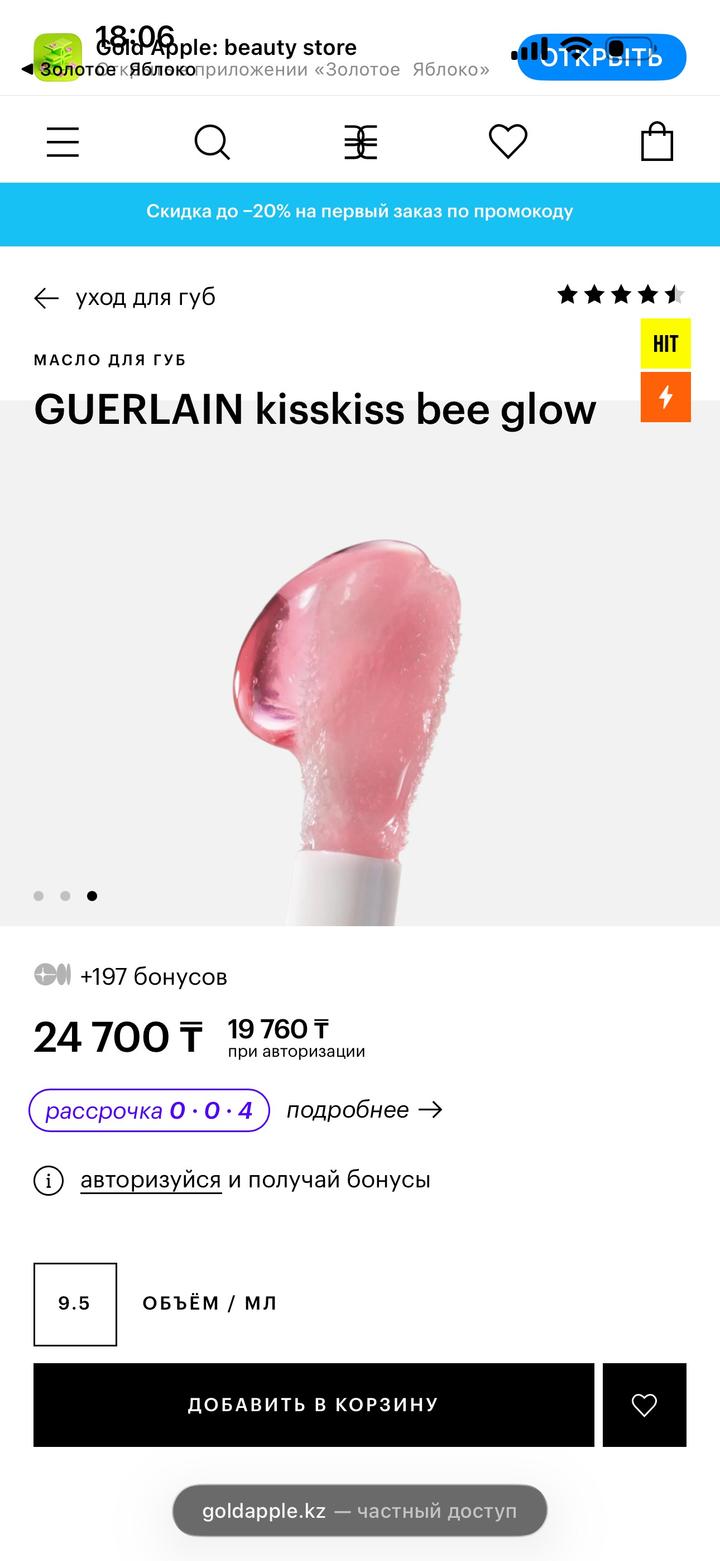Save product with heart button

click(644, 1405)
